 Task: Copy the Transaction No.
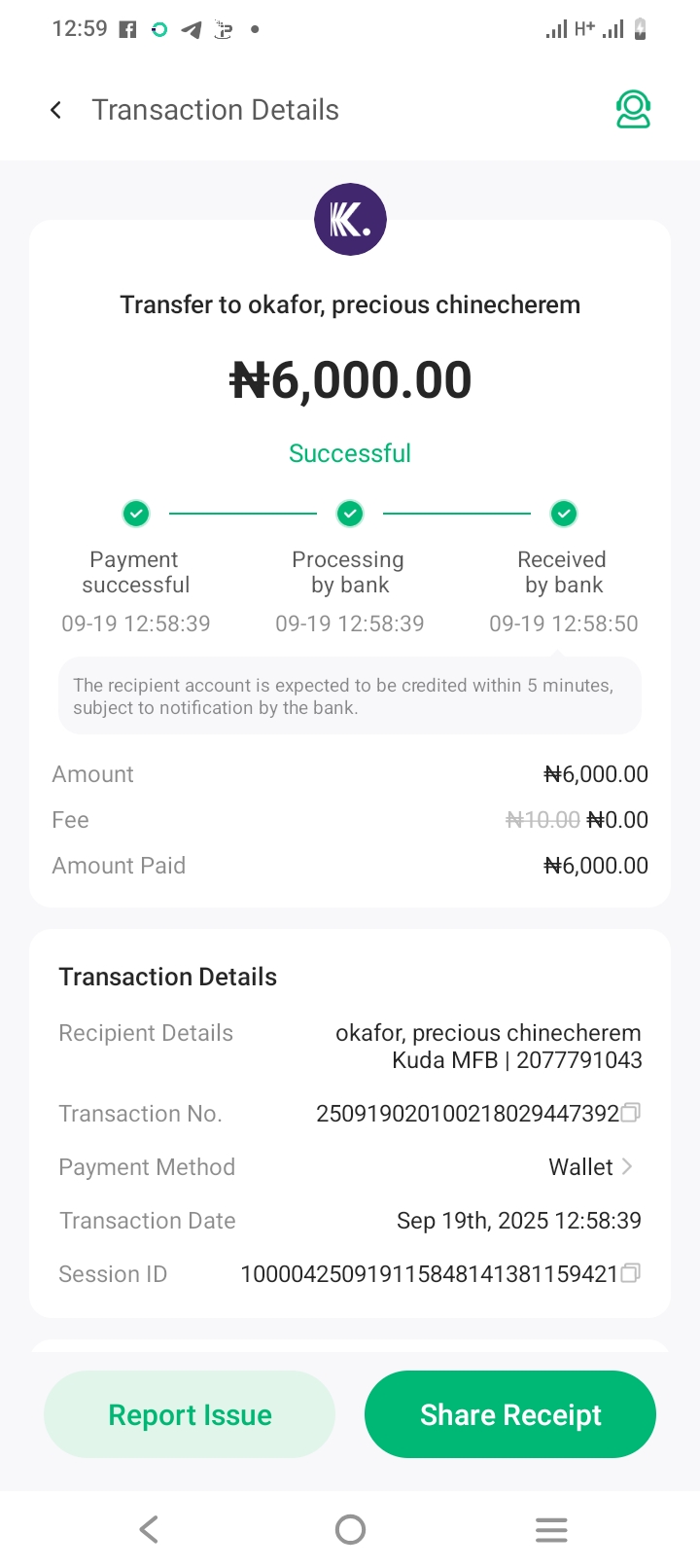click(x=631, y=1112)
